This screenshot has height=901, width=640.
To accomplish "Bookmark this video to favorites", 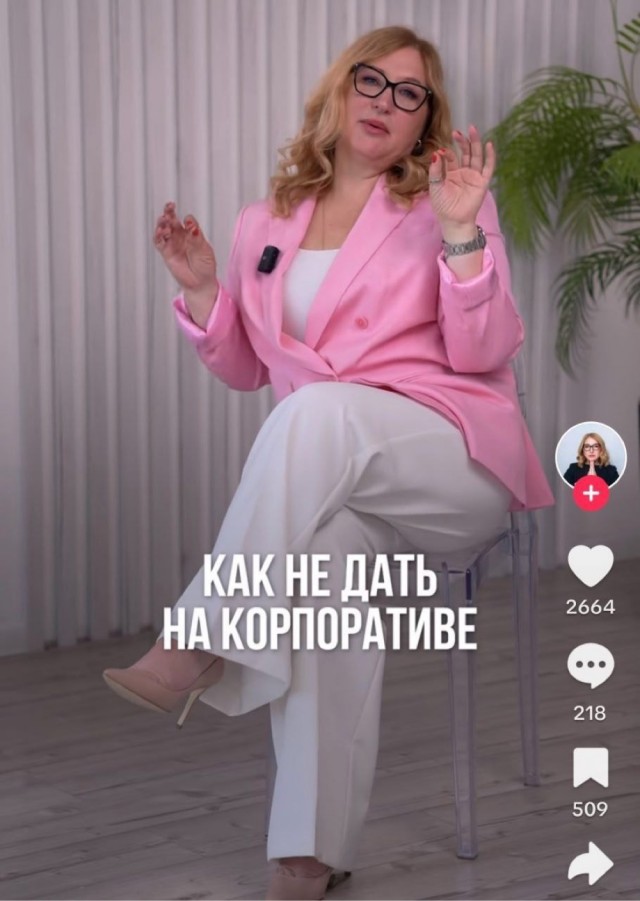I will pyautogui.click(x=590, y=768).
